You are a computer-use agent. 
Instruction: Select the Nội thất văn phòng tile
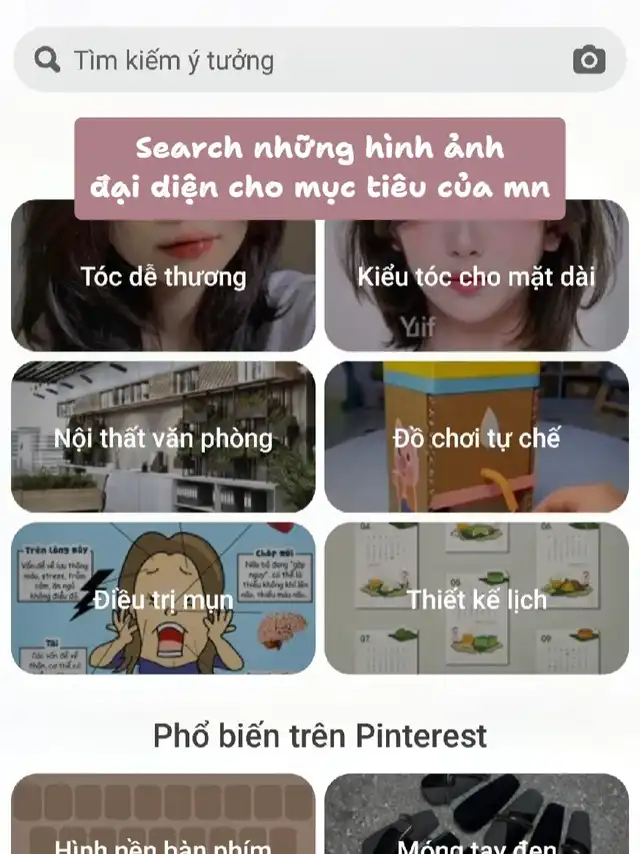[x=163, y=437]
